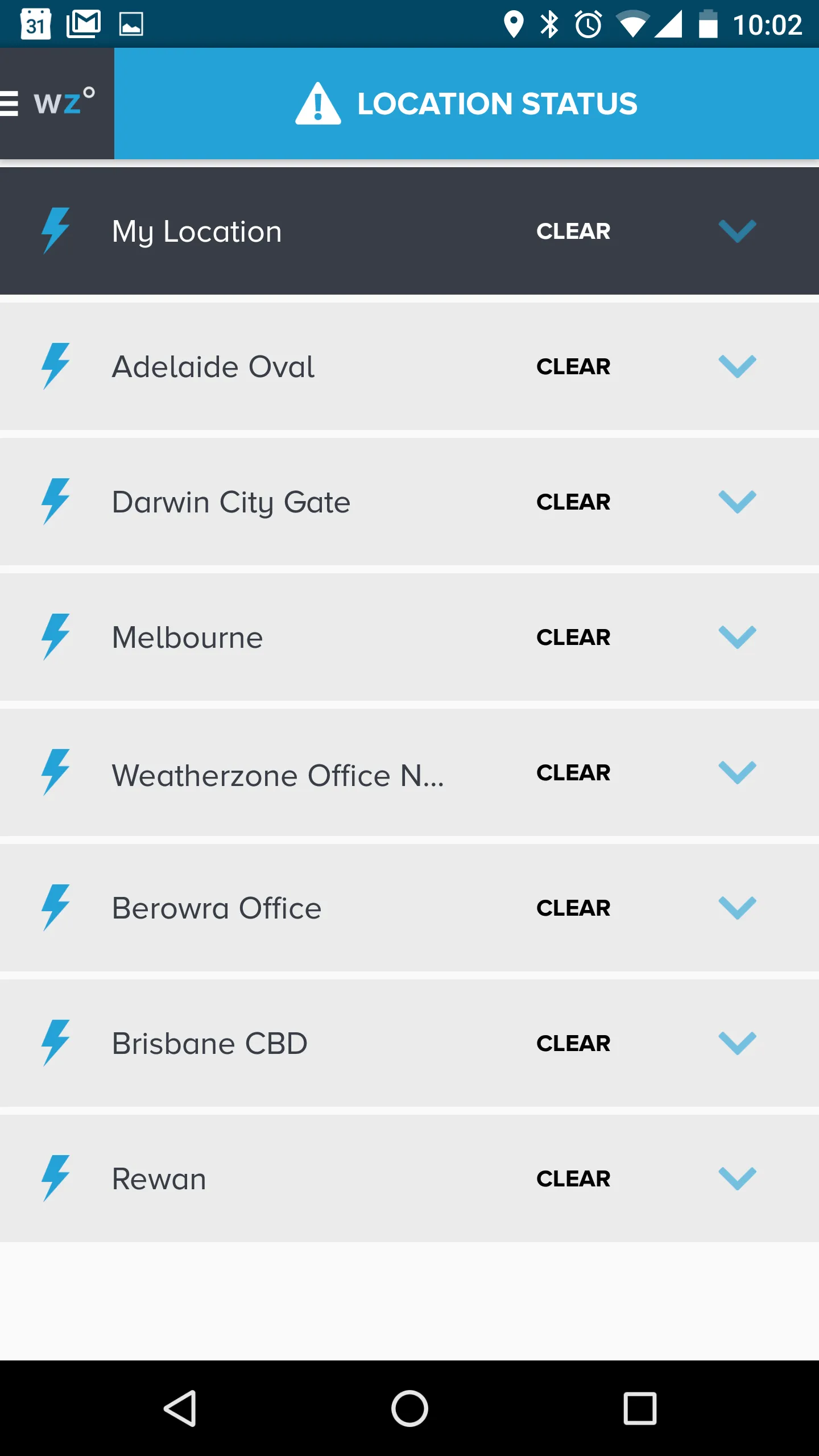The height and width of the screenshot is (1456, 819).
Task: Tap the Melbourne lightning bolt icon
Action: pyautogui.click(x=54, y=637)
